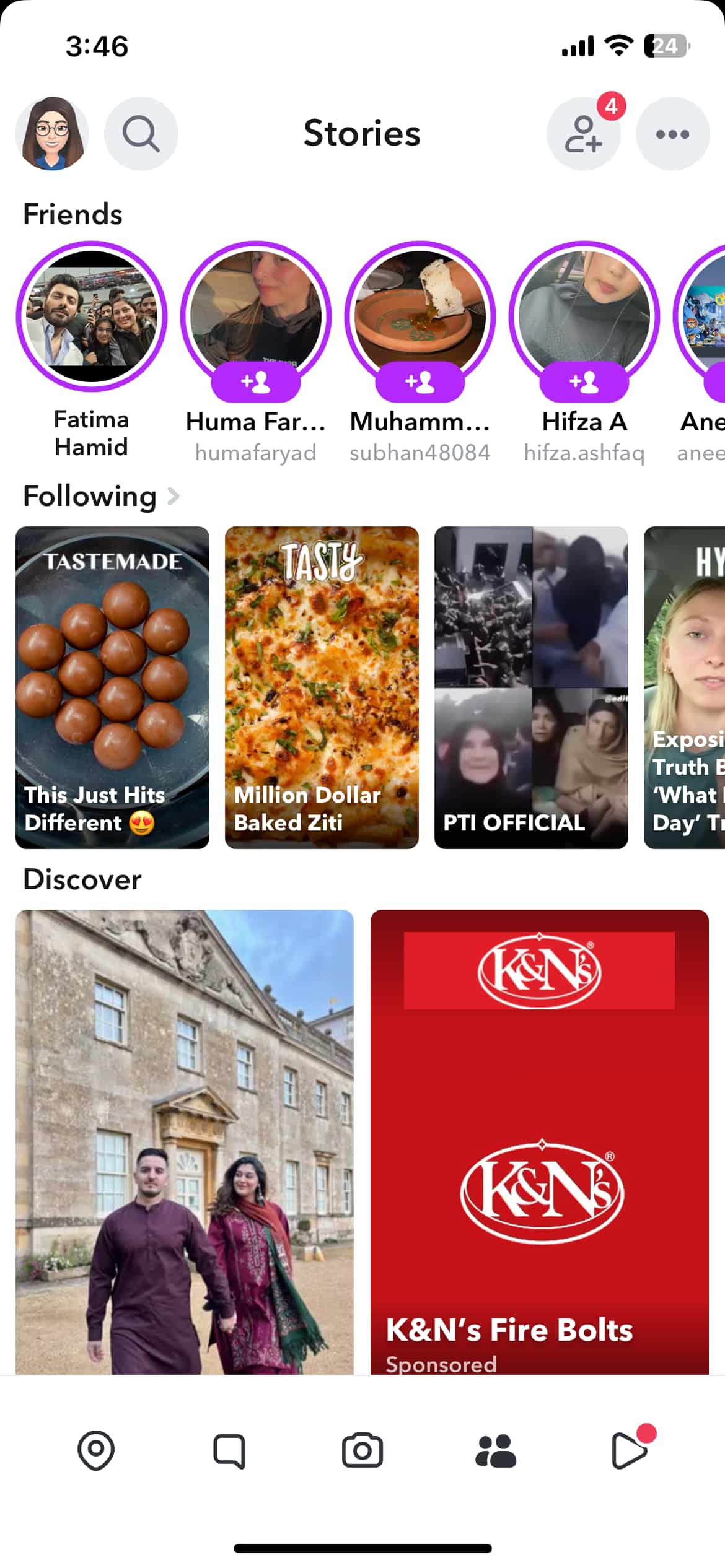
Task: Go to the Camera tab
Action: pos(362,1450)
